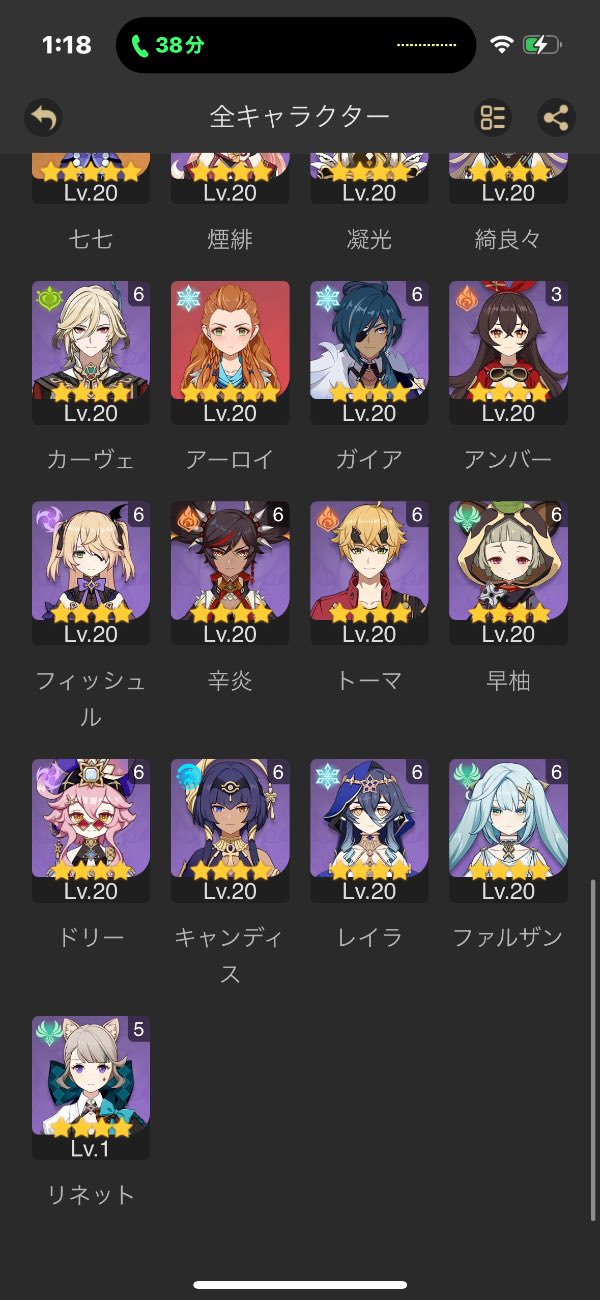
Task: Open 早柚 character card
Action: pyautogui.click(x=508, y=572)
